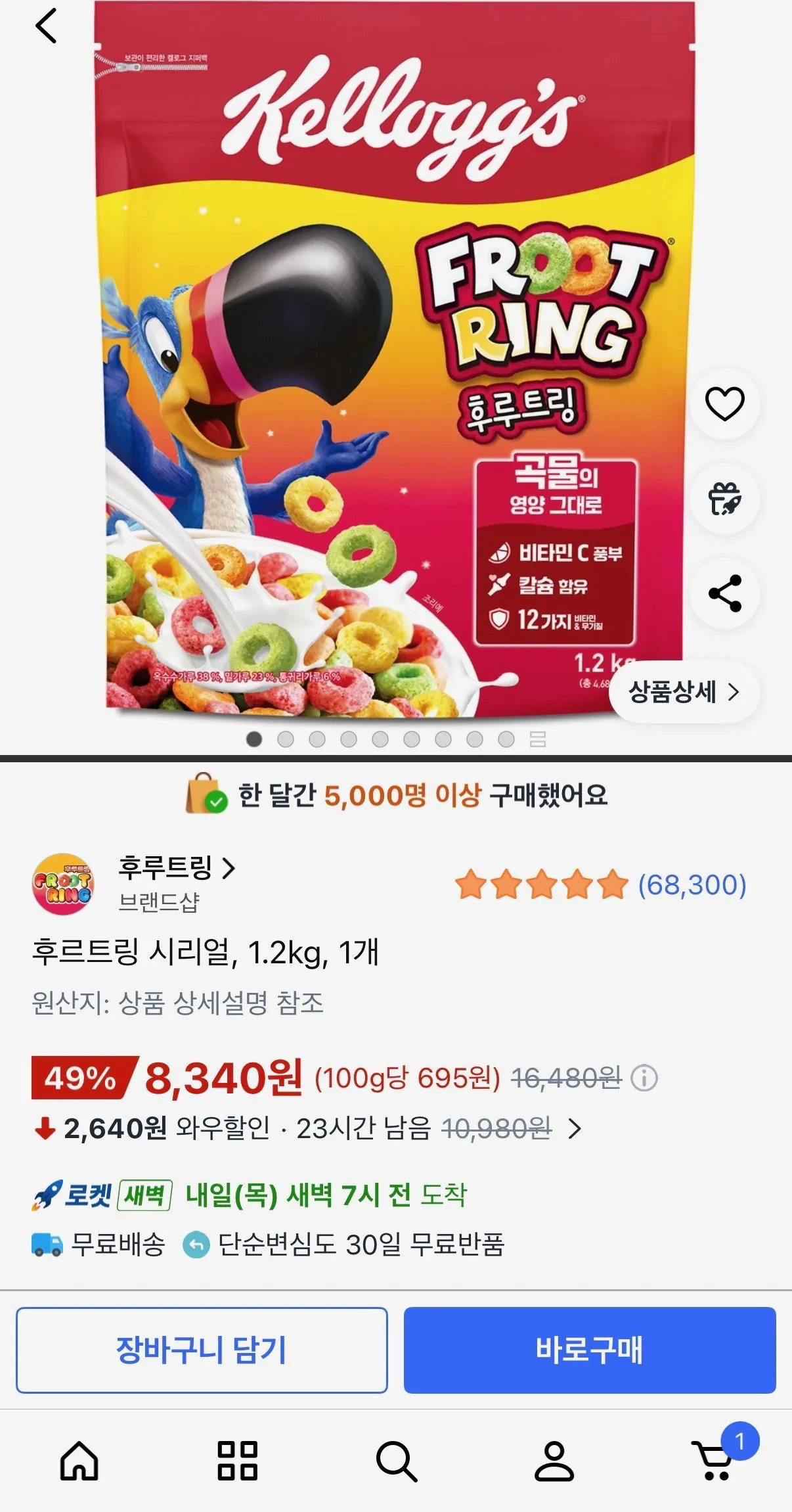Image resolution: width=792 pixels, height=1512 pixels.
Task: Tap the back arrow to leave product page
Action: 45,26
